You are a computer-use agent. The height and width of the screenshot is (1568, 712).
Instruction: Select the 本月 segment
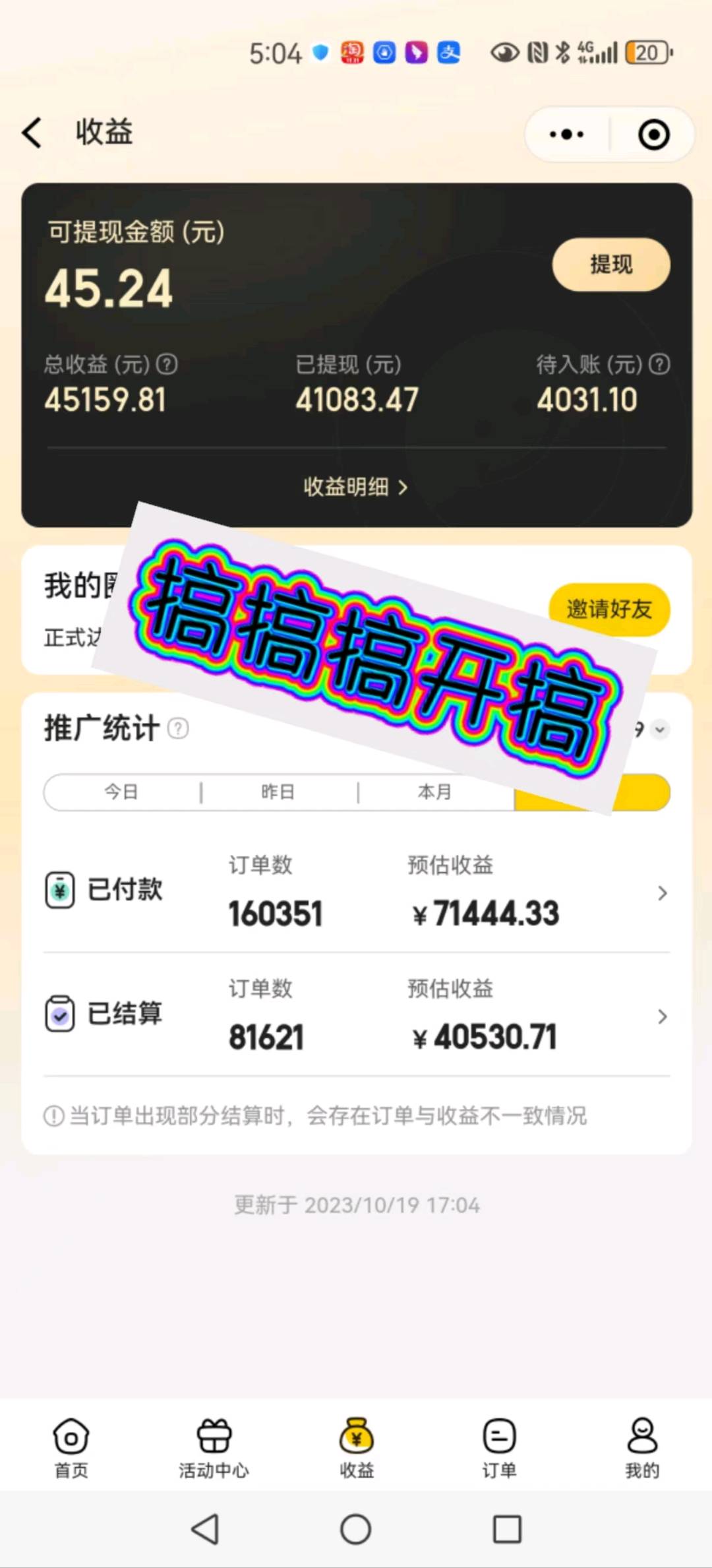434,792
